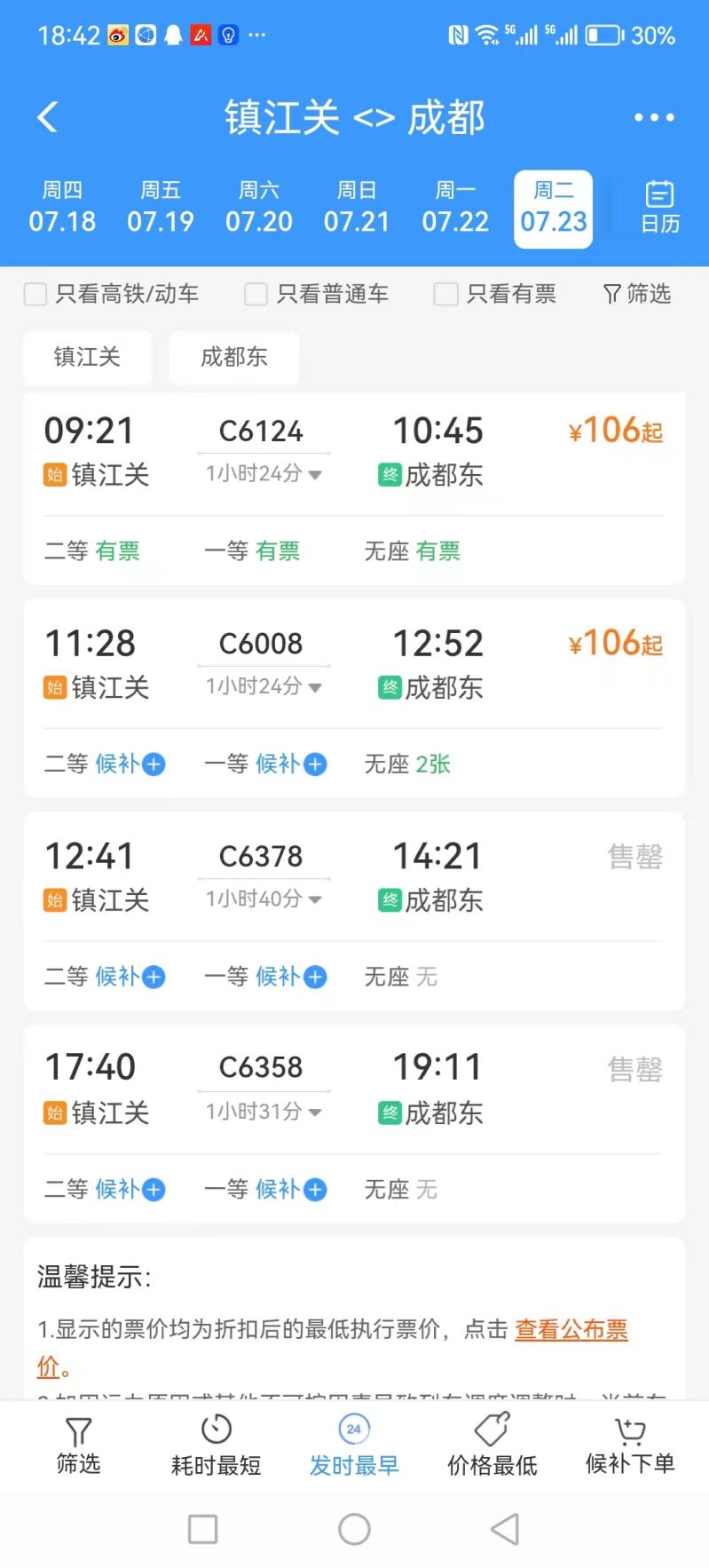Sort by 耗时最短
This screenshot has width=709, height=1568.
click(x=217, y=1445)
